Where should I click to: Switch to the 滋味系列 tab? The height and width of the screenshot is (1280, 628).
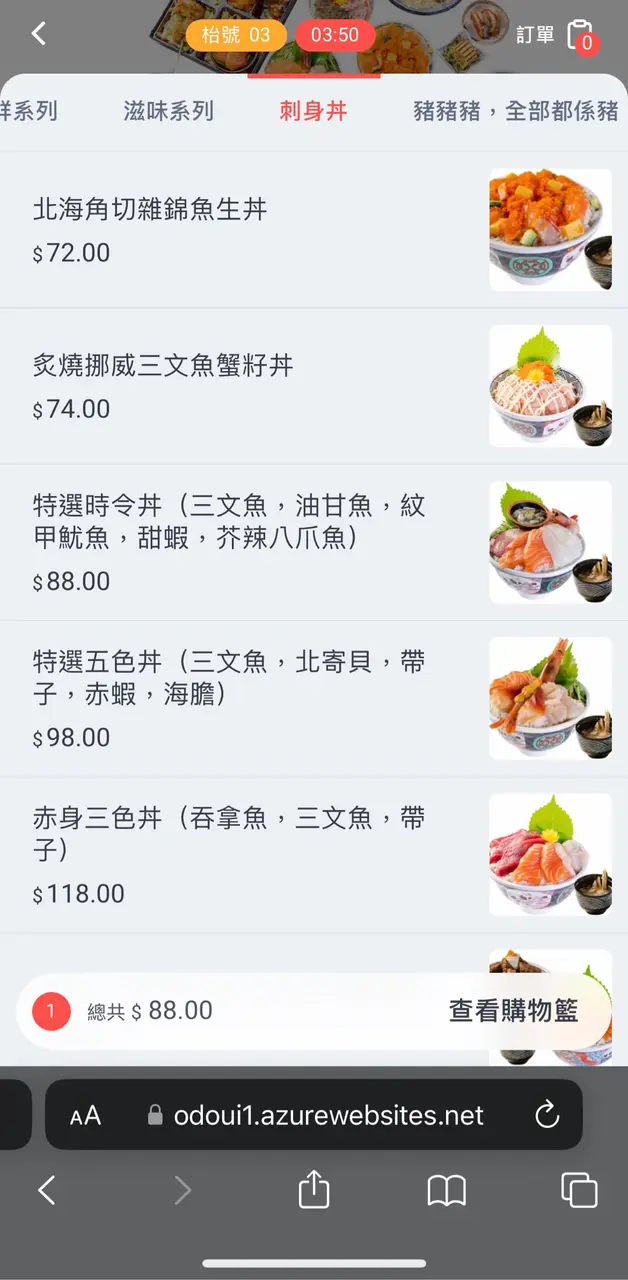click(168, 111)
